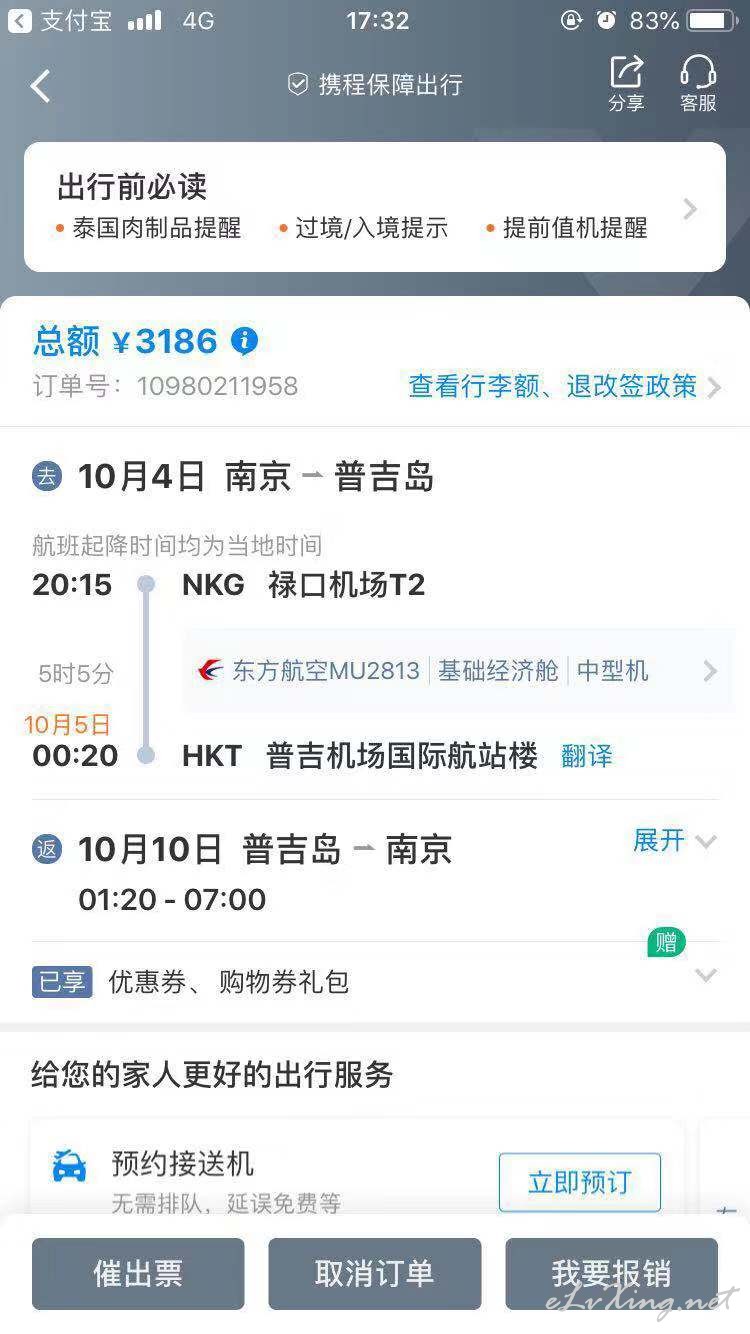750x1334 pixels.
Task: Tap the 催出票 button
Action: point(138,1273)
